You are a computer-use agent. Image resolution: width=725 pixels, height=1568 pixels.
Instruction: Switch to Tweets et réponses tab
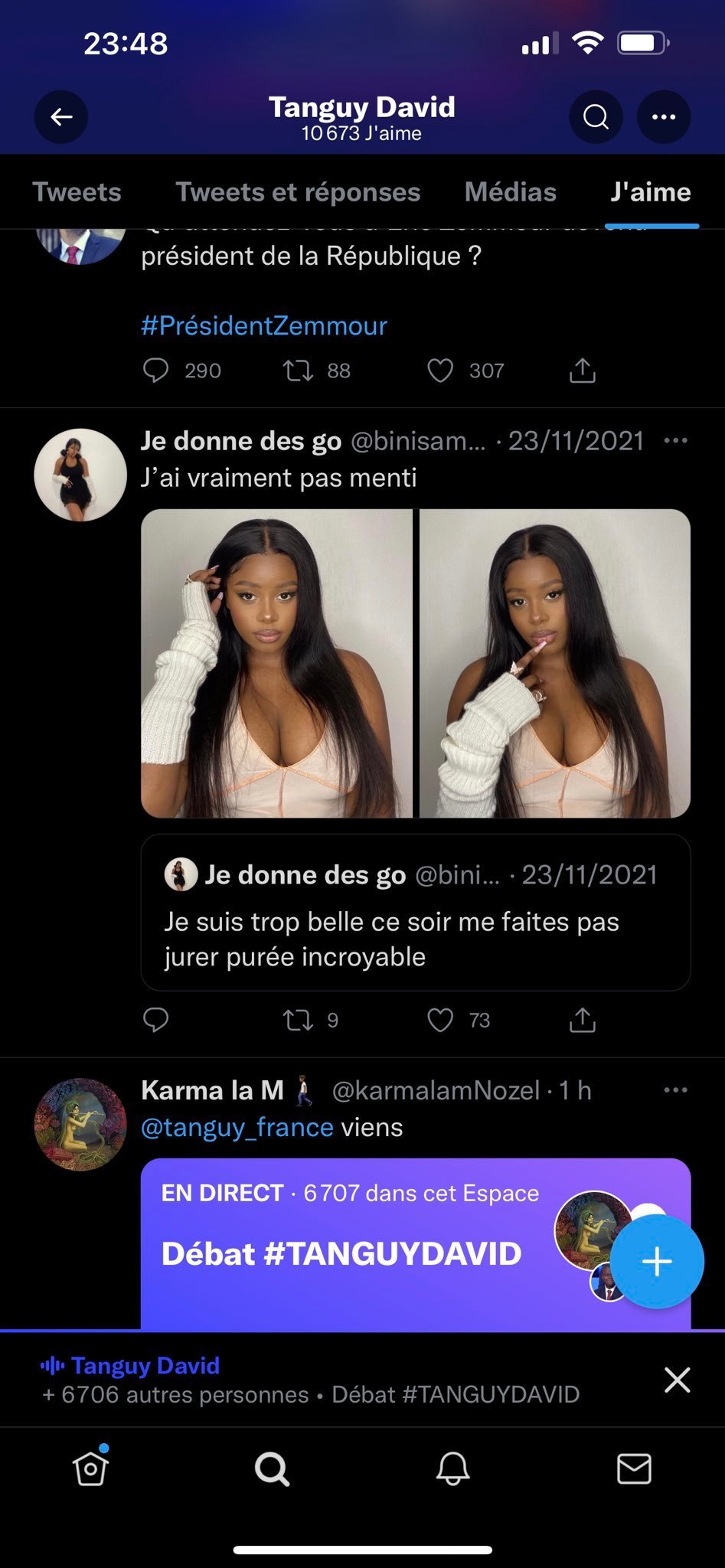298,192
